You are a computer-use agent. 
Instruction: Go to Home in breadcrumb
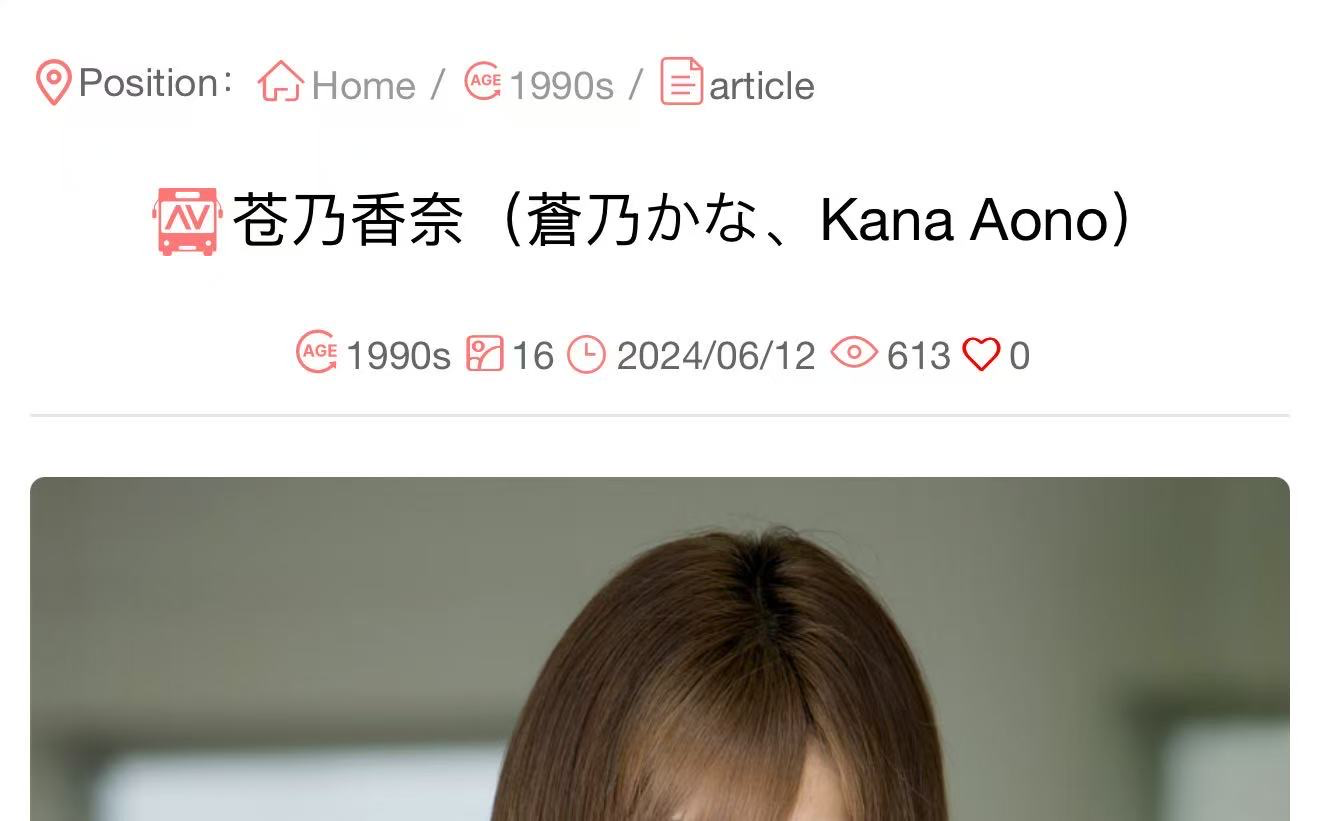pyautogui.click(x=361, y=86)
